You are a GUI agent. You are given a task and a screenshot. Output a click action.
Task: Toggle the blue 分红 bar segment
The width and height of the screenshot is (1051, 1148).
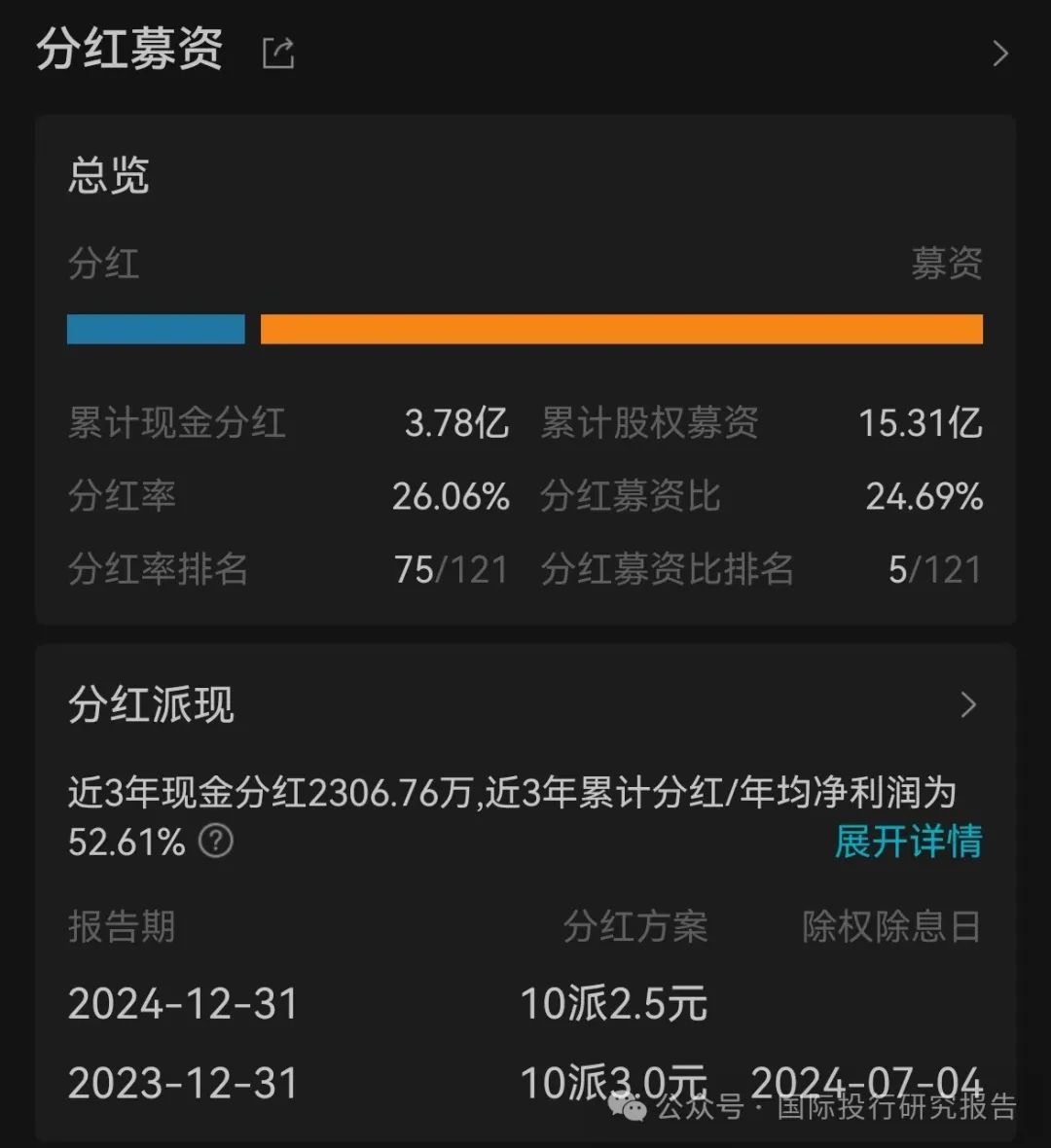click(x=155, y=330)
